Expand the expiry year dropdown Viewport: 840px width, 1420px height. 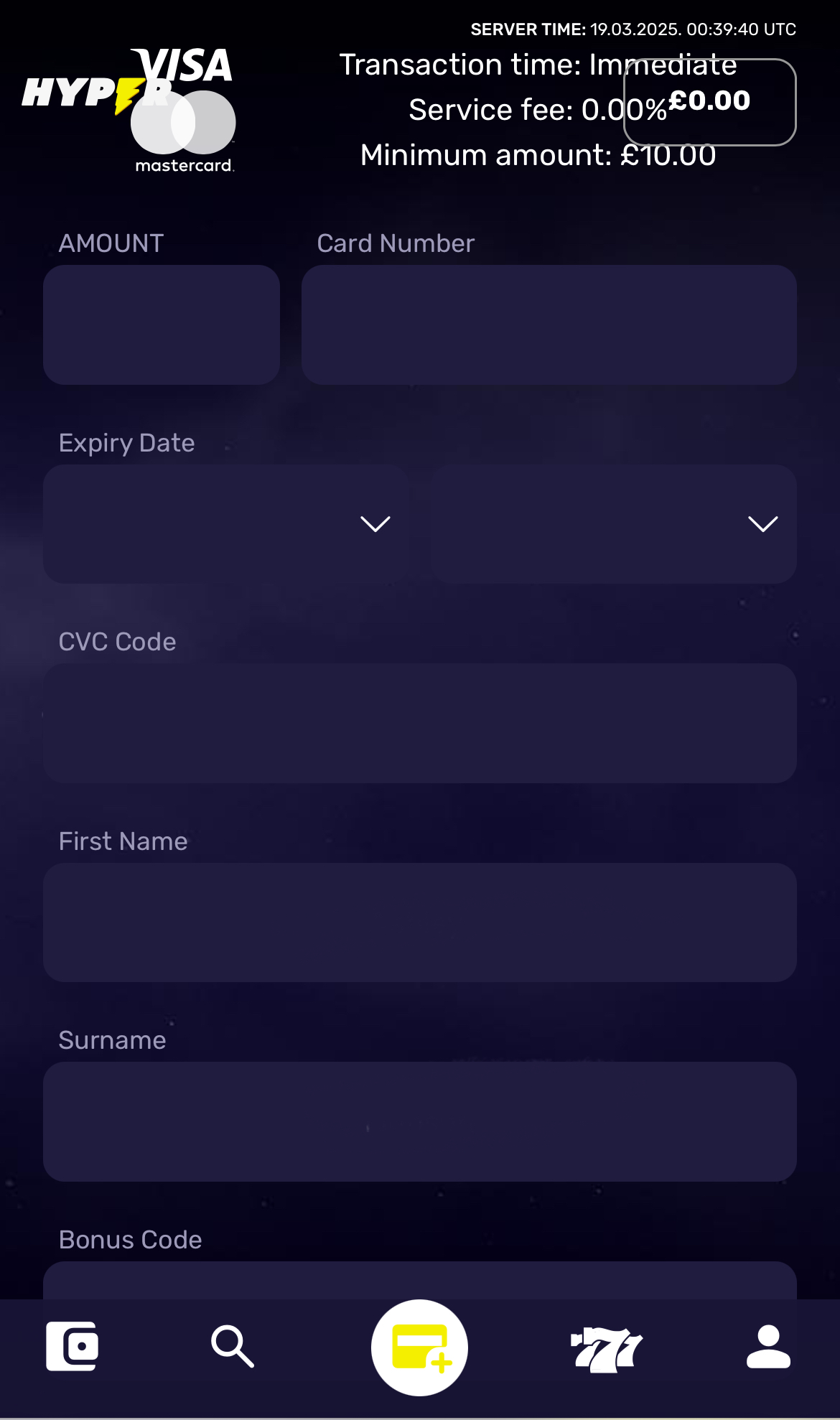click(x=614, y=524)
